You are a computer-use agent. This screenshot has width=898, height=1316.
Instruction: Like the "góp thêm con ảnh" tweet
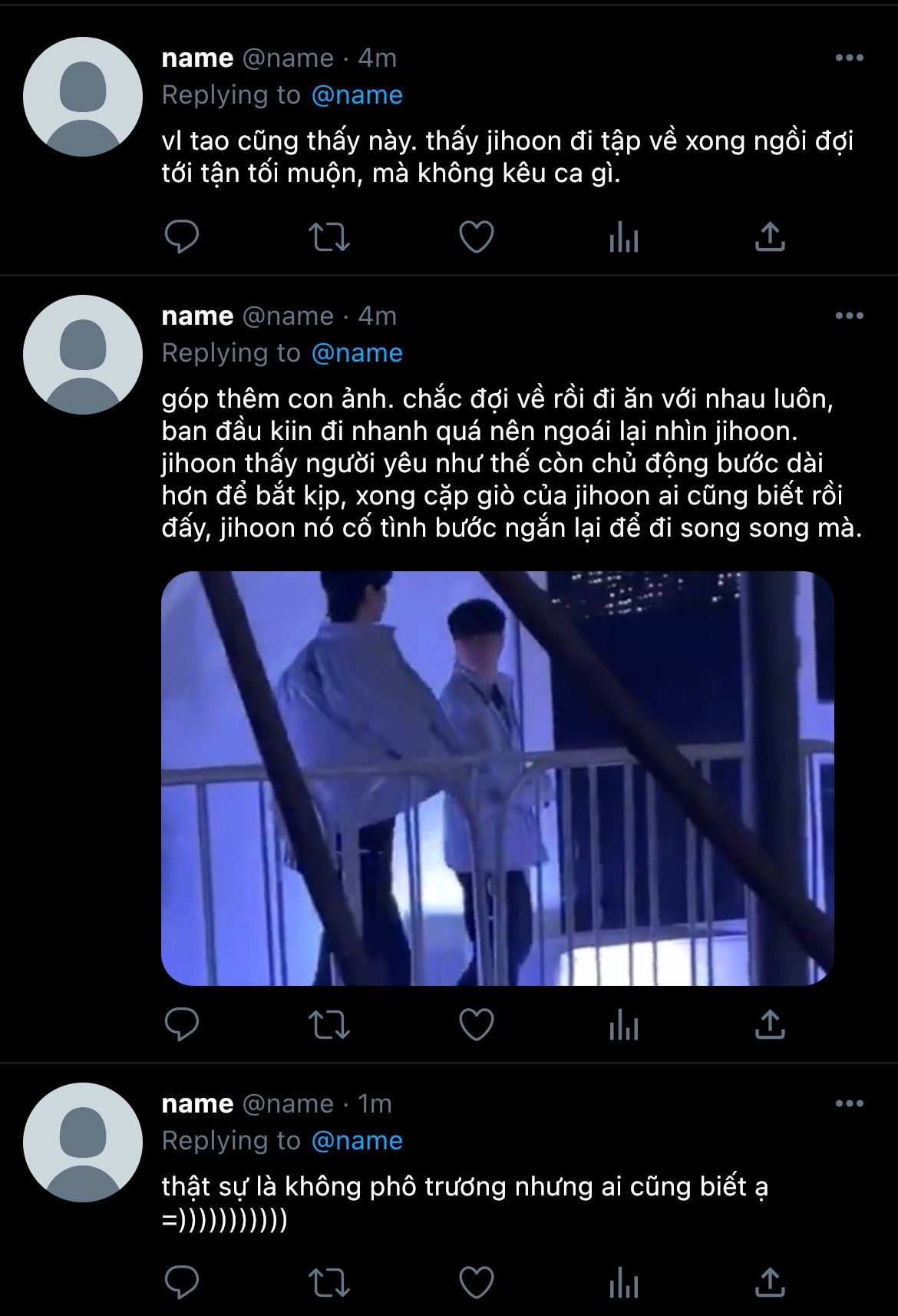pos(476,1024)
